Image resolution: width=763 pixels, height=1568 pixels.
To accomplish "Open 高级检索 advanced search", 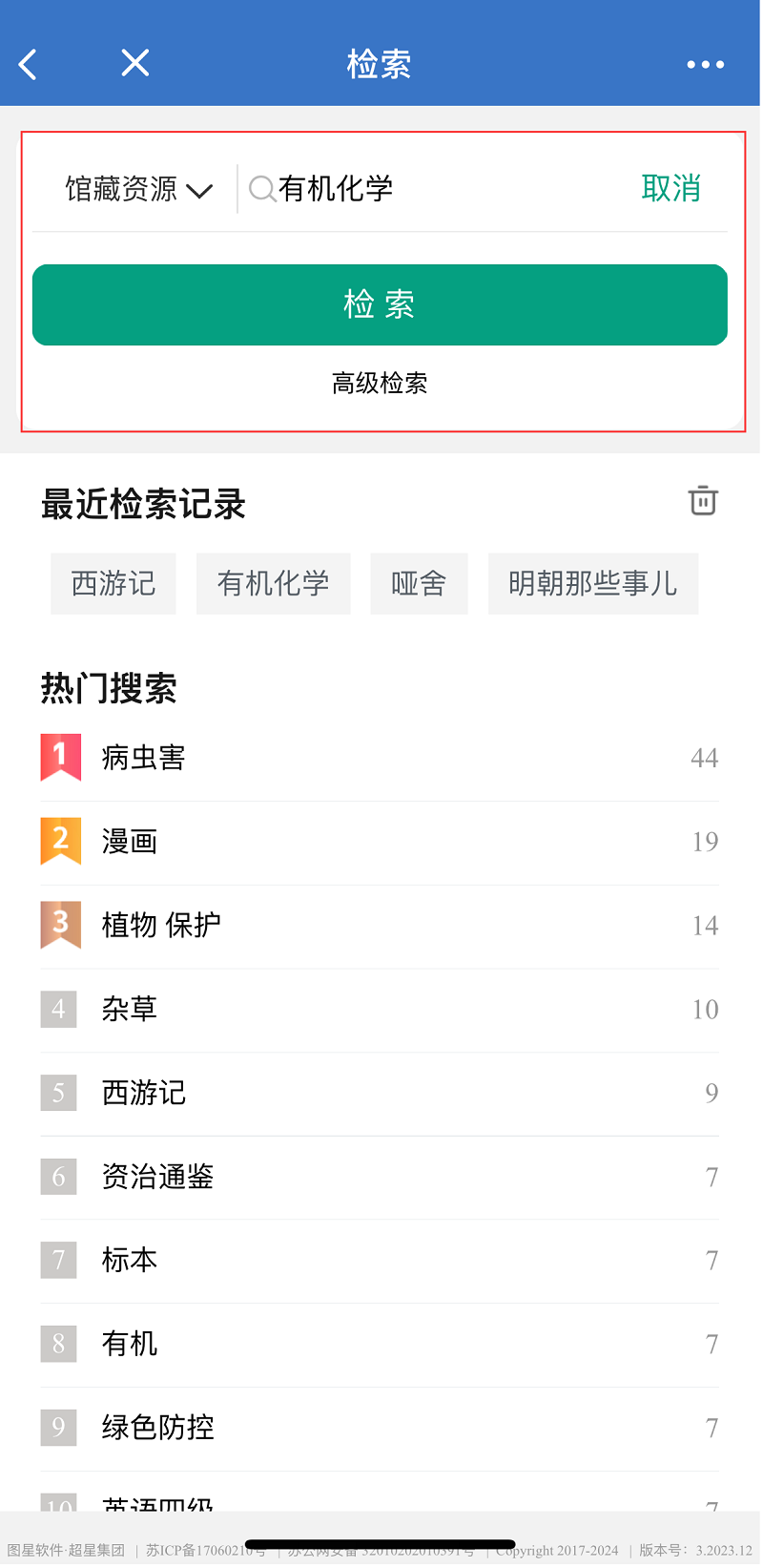I will tap(380, 384).
